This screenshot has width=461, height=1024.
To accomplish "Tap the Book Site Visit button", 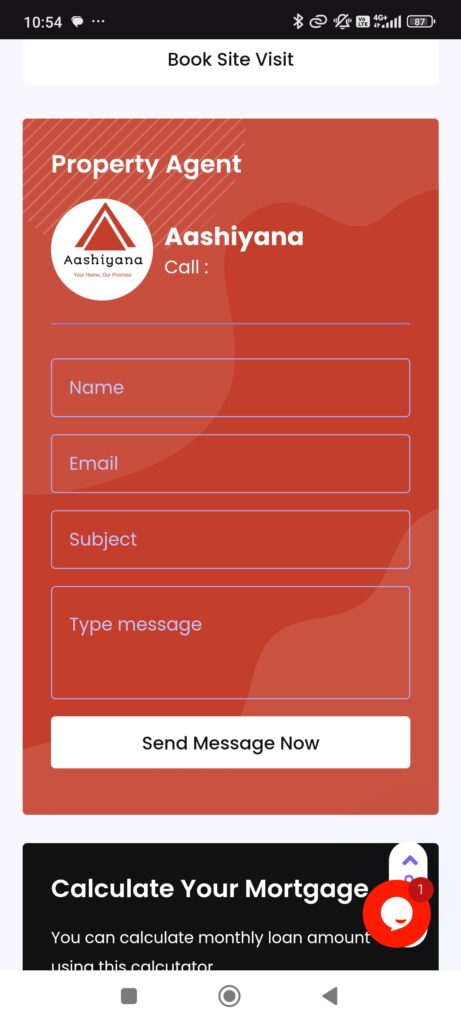I will tap(230, 60).
